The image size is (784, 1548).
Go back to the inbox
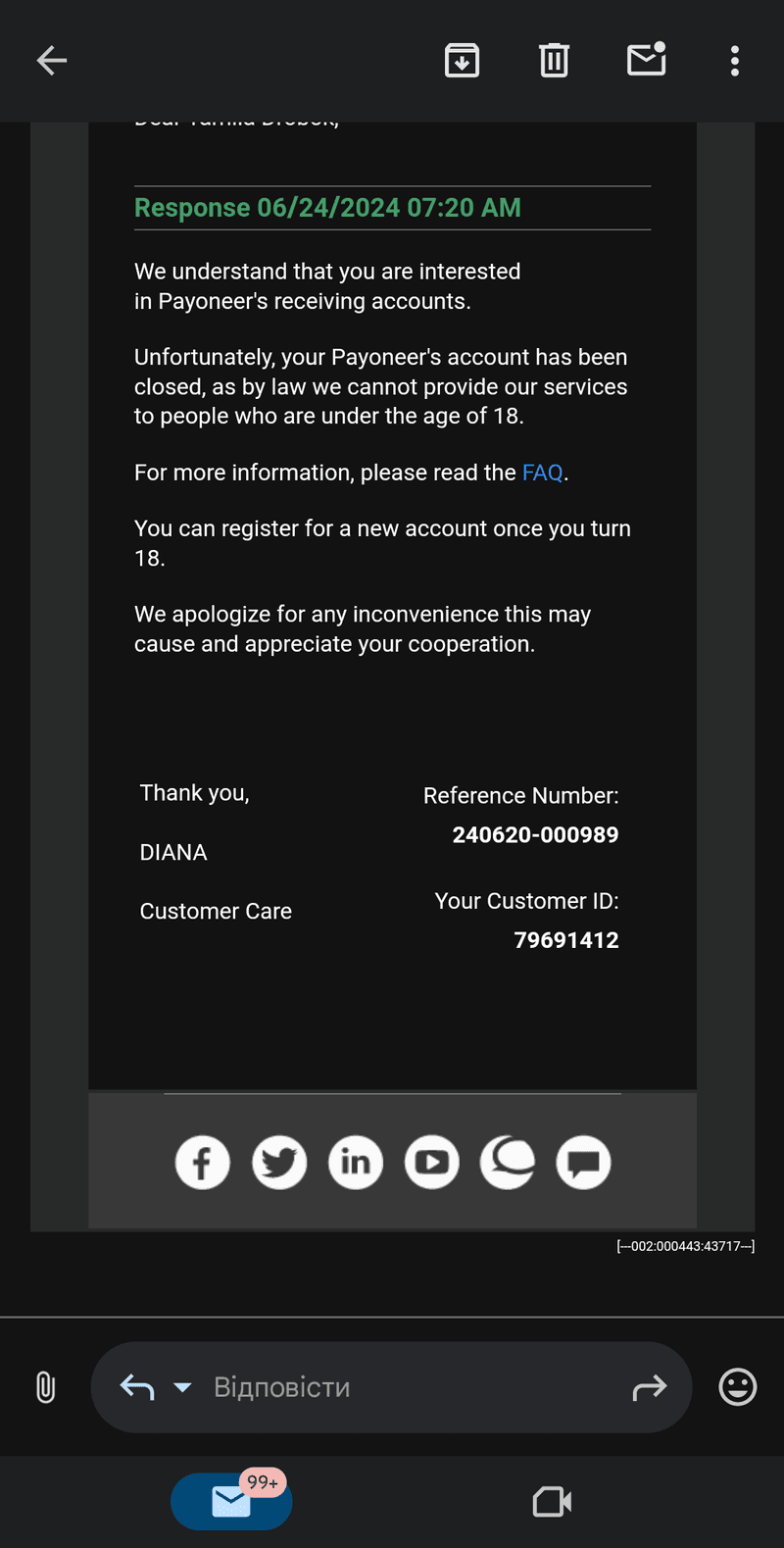pyautogui.click(x=52, y=61)
